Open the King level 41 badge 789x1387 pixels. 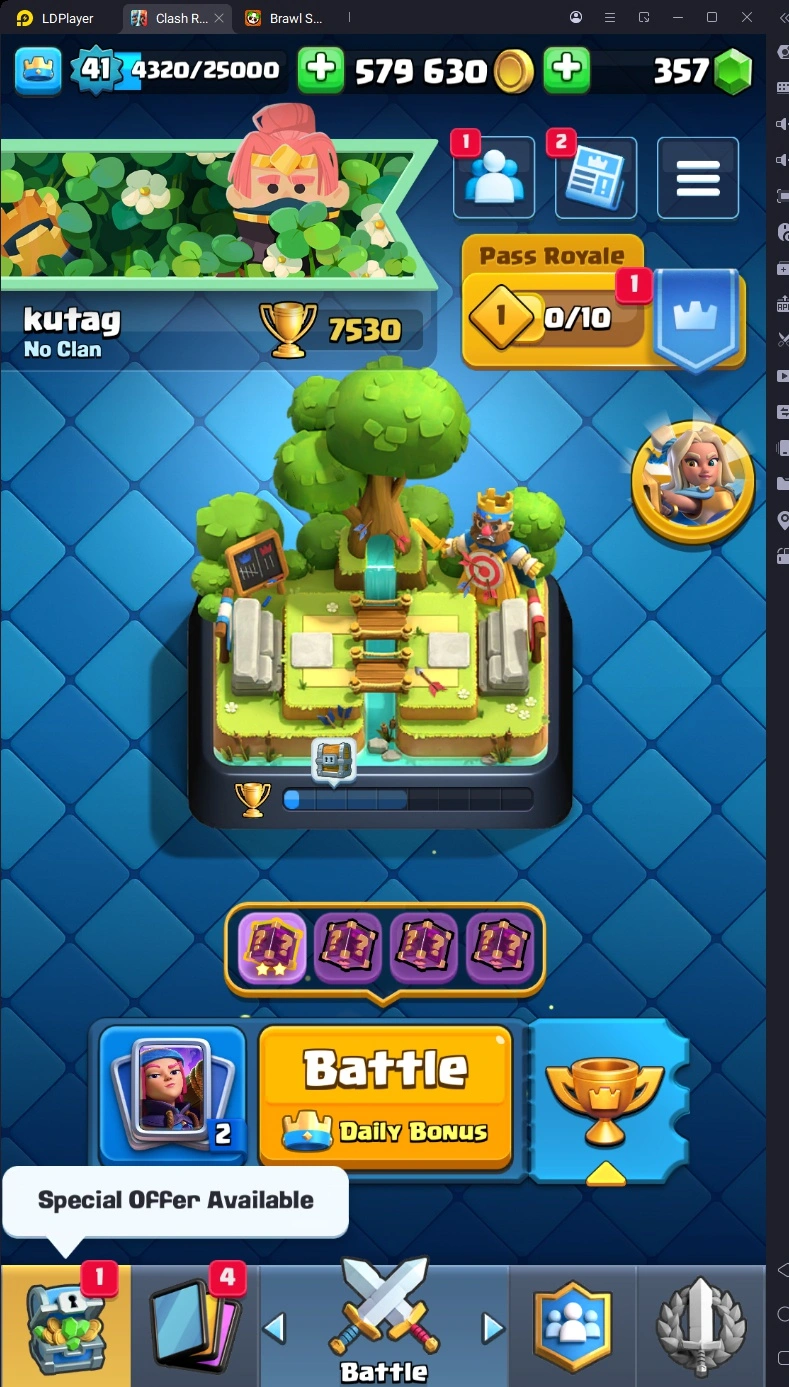pyautogui.click(x=94, y=69)
